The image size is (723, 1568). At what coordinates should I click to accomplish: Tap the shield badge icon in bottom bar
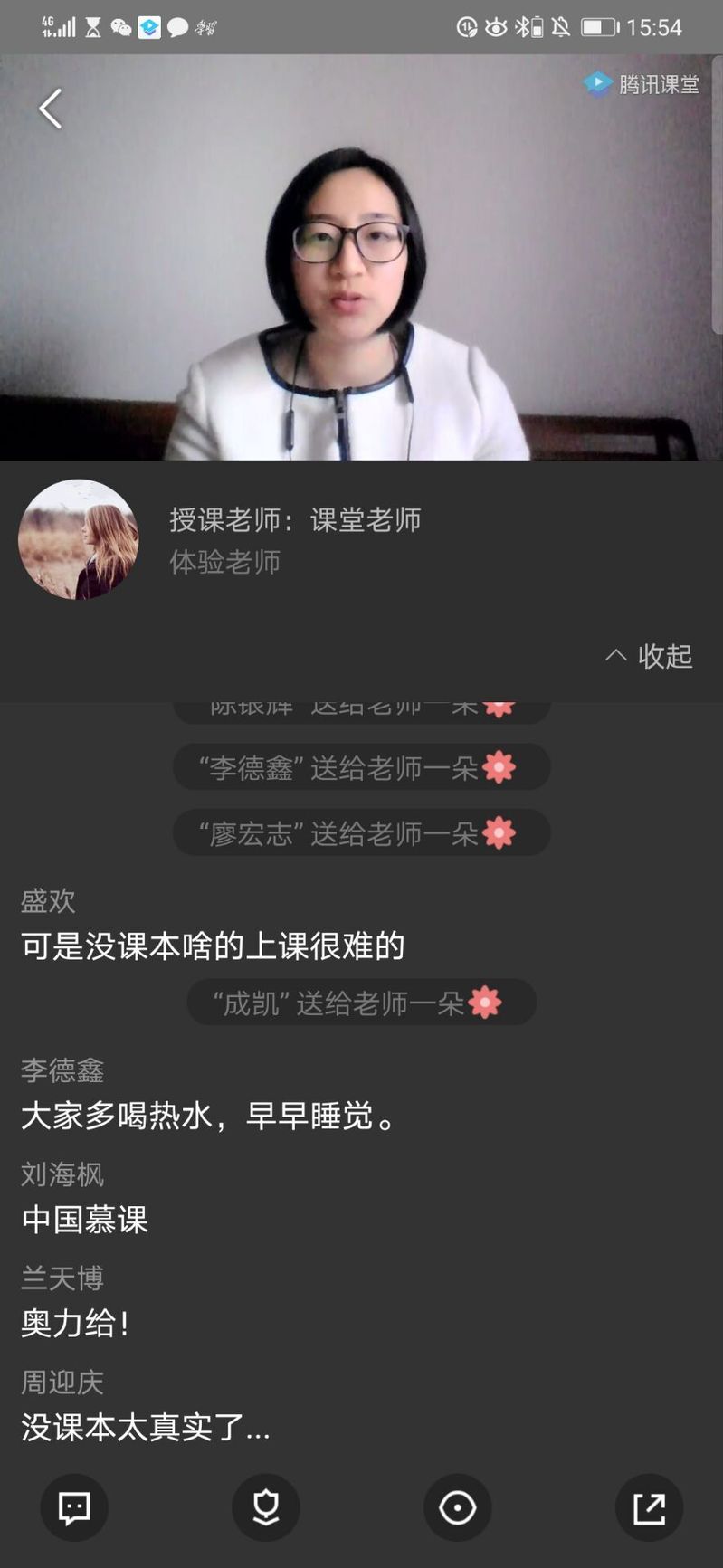[x=265, y=1508]
